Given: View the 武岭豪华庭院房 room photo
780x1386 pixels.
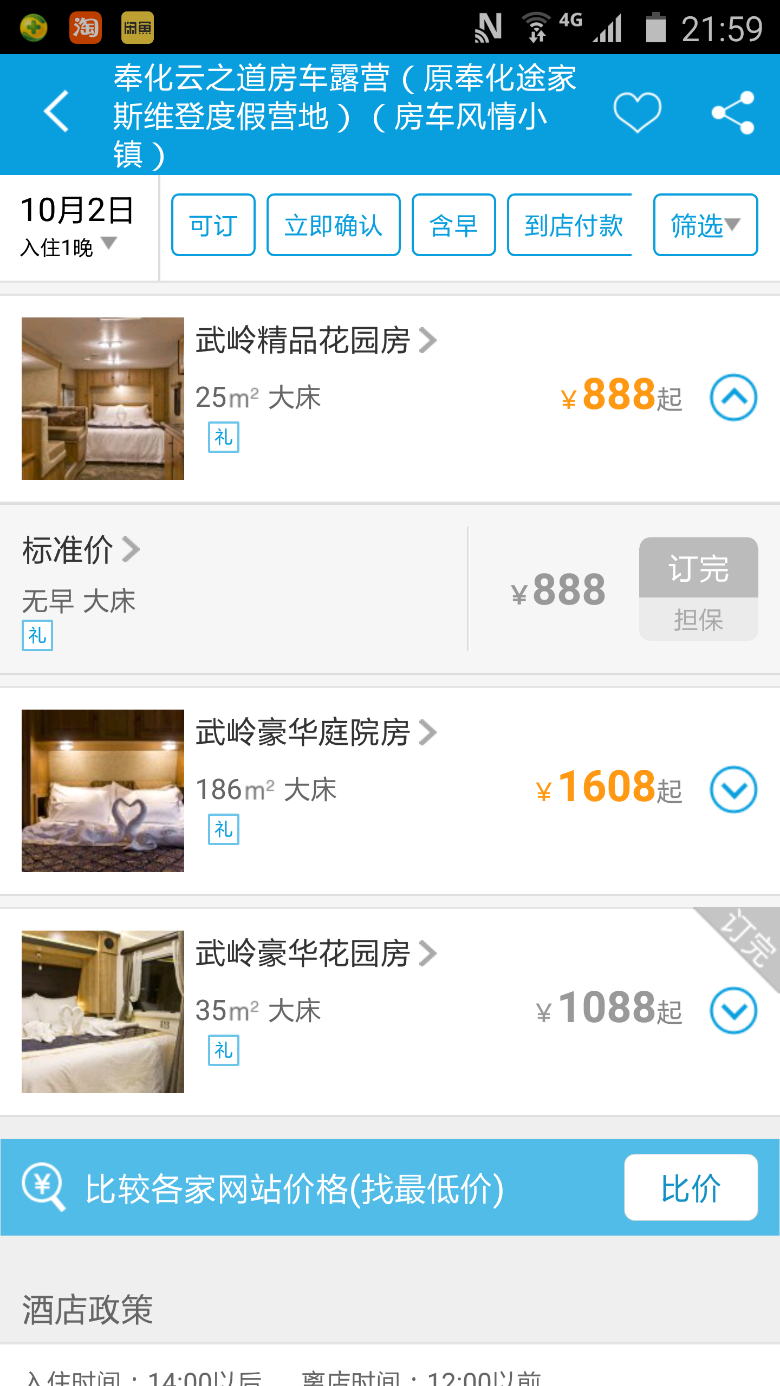Looking at the screenshot, I should [x=103, y=790].
